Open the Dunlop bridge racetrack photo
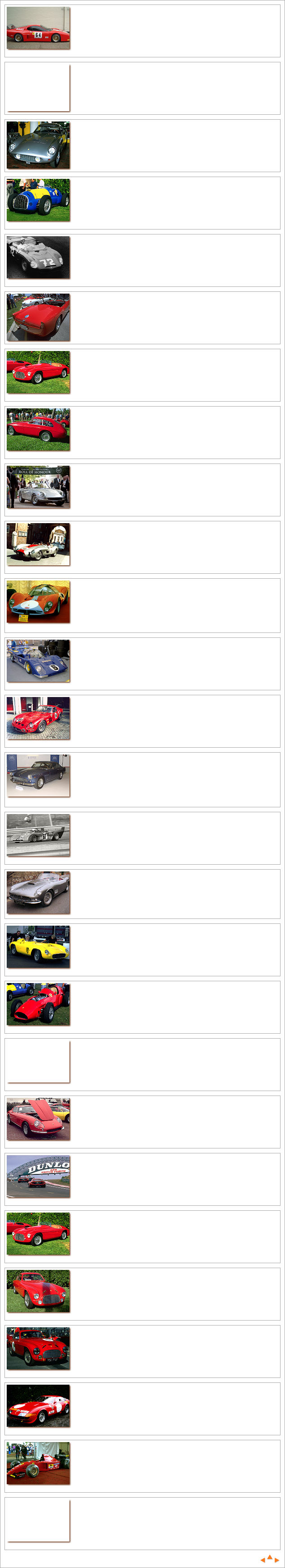Screen dimensions: 285x1568 click(39, 1176)
